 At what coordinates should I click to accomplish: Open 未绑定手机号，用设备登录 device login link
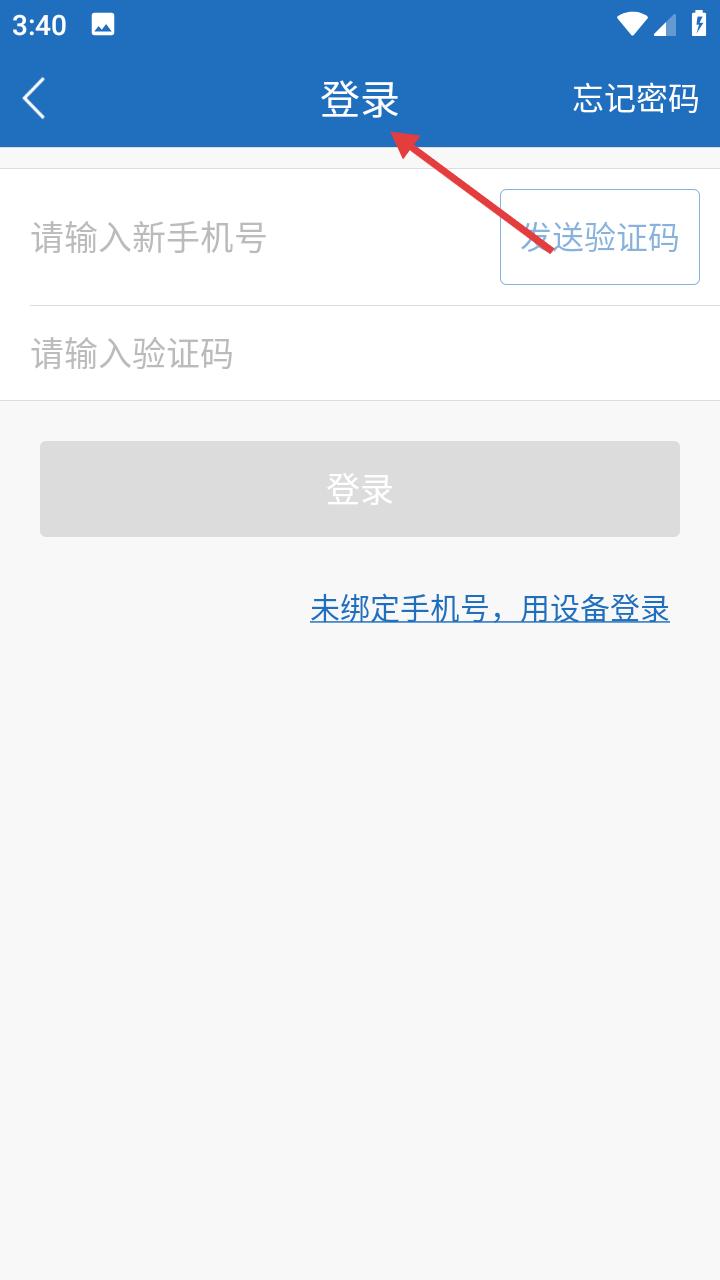[490, 608]
